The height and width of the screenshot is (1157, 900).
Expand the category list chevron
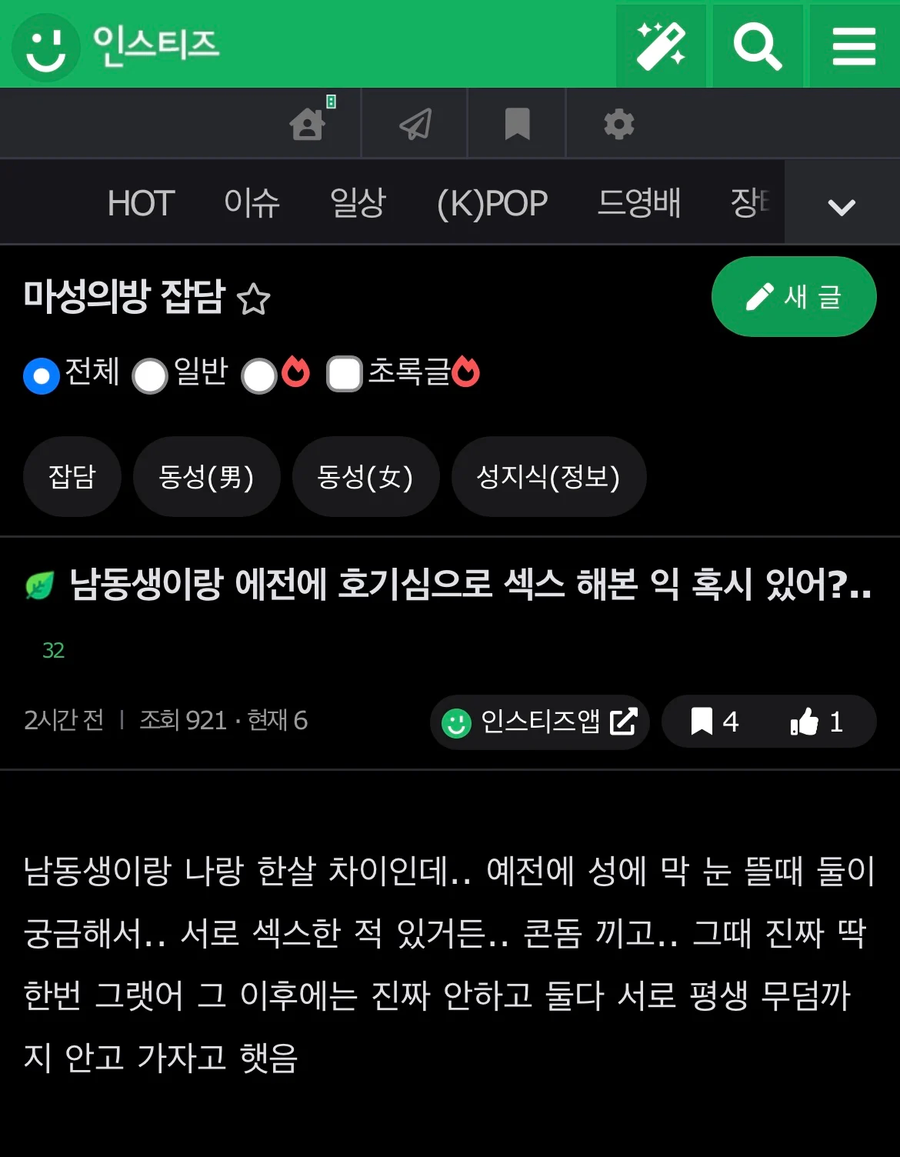842,206
